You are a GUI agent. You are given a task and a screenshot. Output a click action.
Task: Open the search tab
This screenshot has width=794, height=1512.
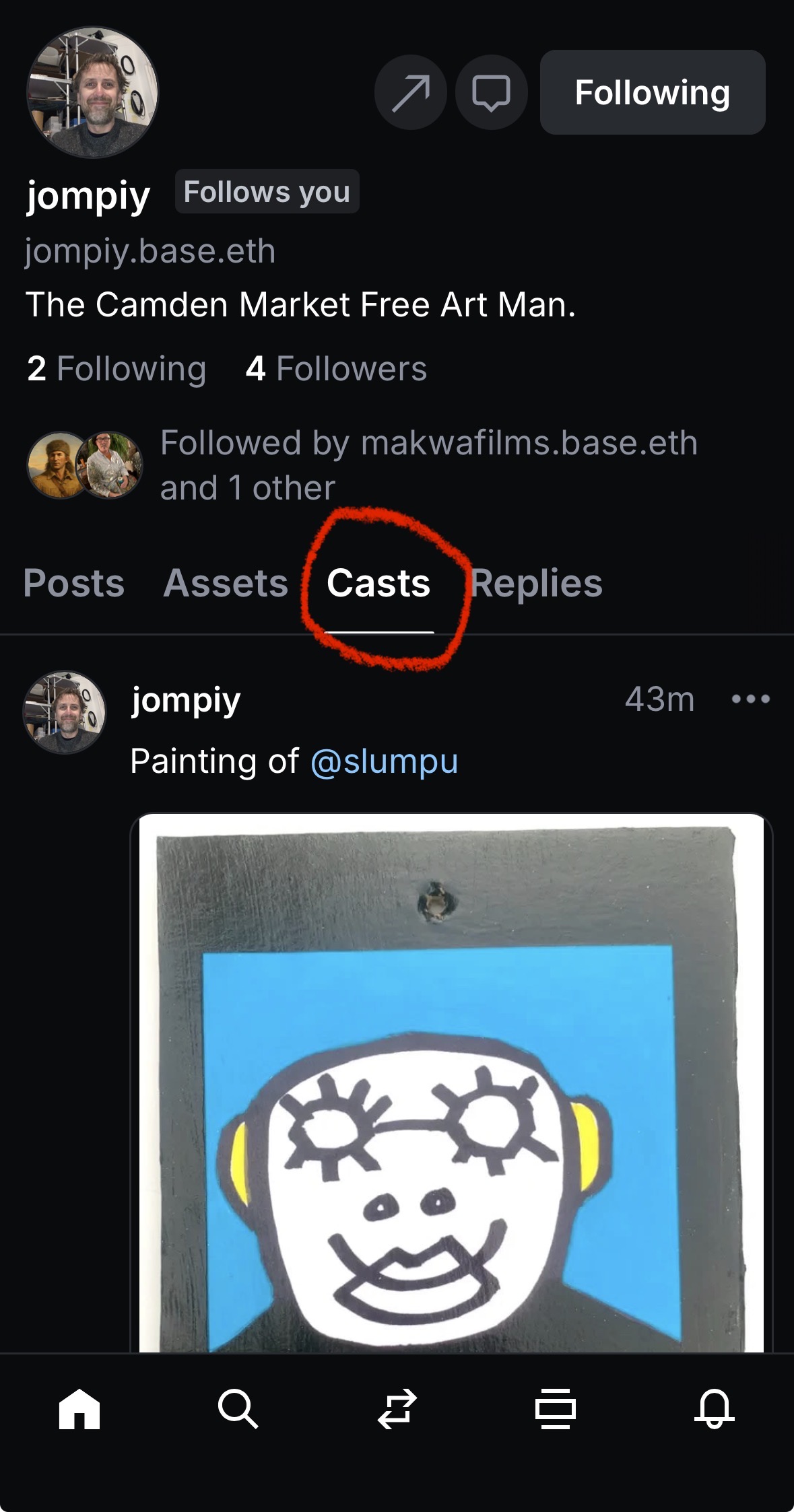pos(238,1408)
